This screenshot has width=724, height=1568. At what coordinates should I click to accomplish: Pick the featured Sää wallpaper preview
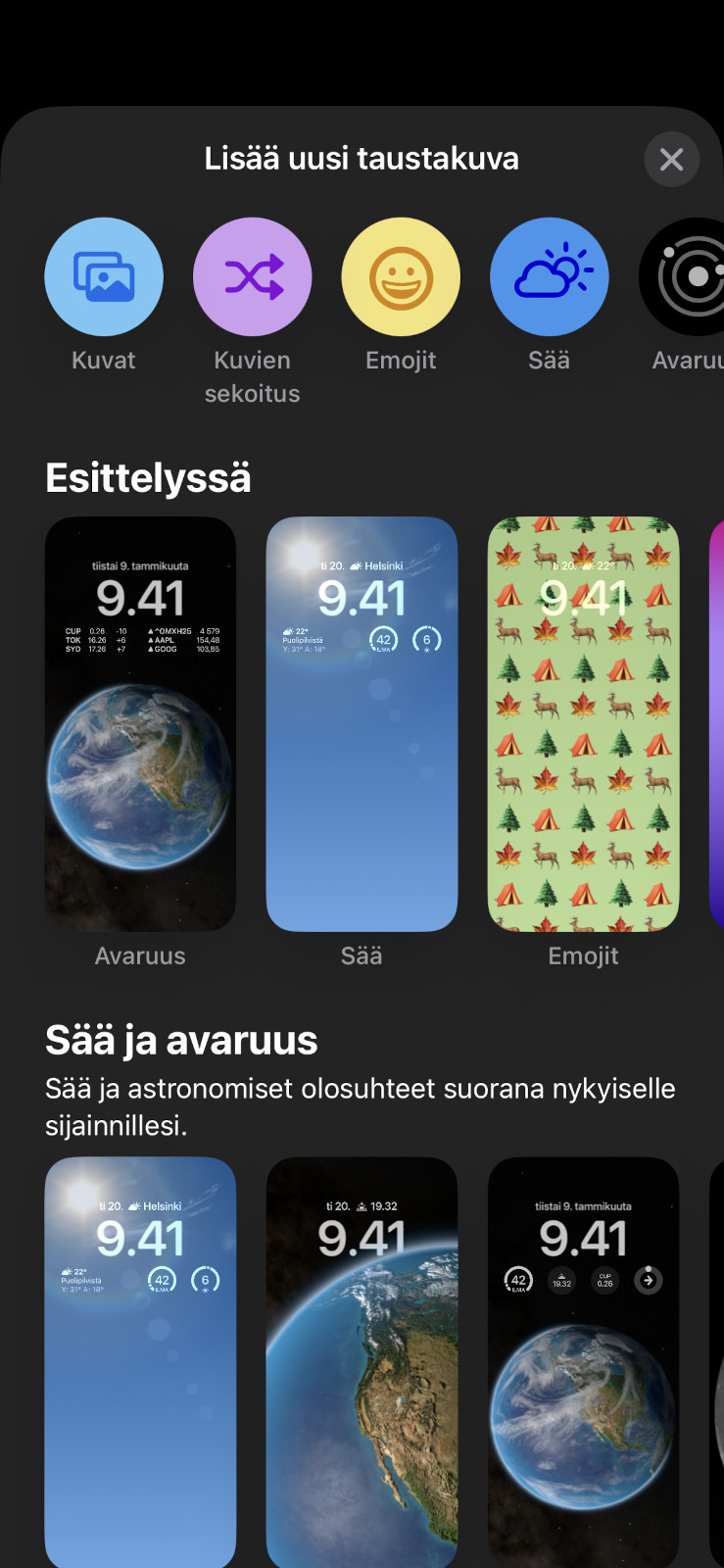tap(362, 724)
